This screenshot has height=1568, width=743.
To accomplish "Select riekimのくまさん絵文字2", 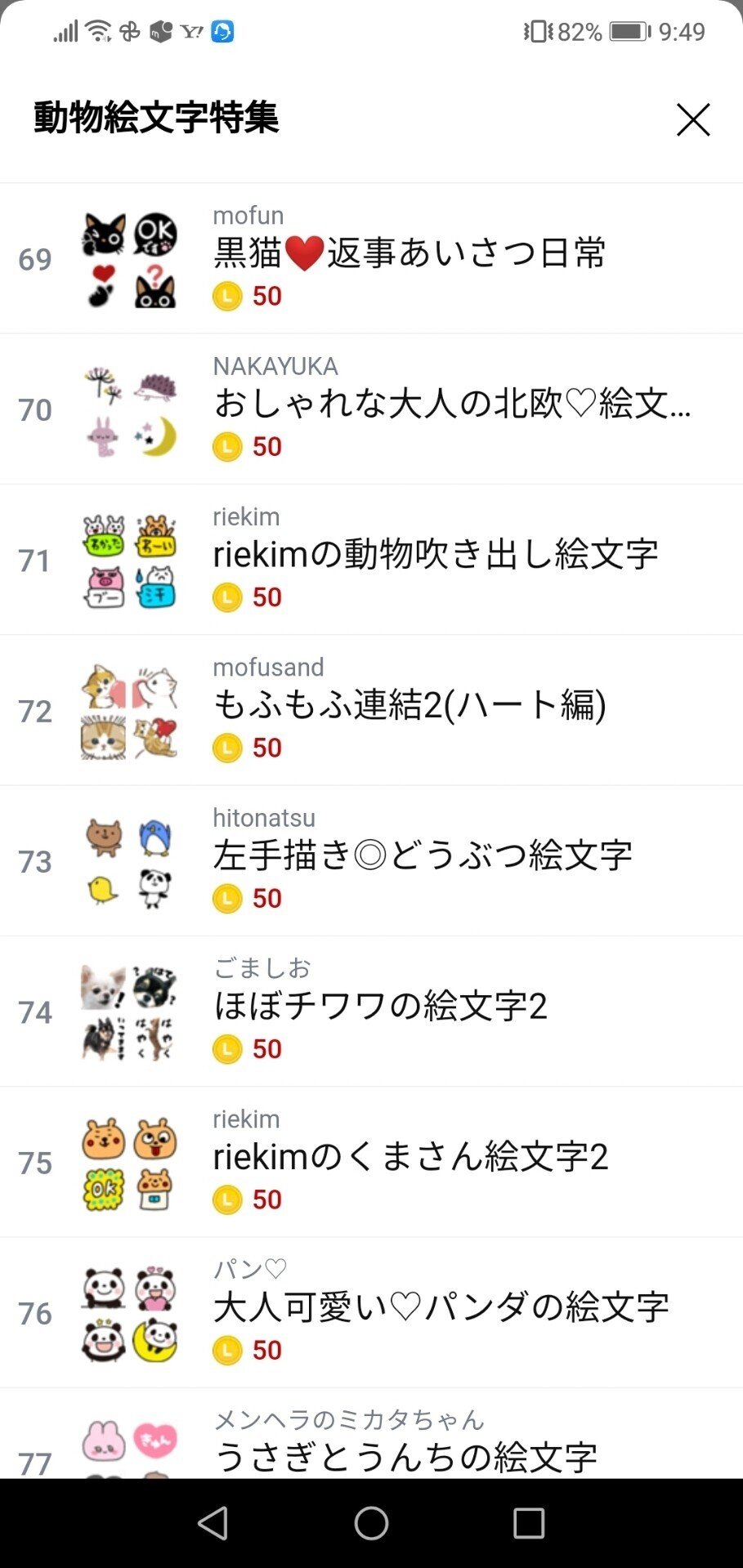I will pos(410,1157).
